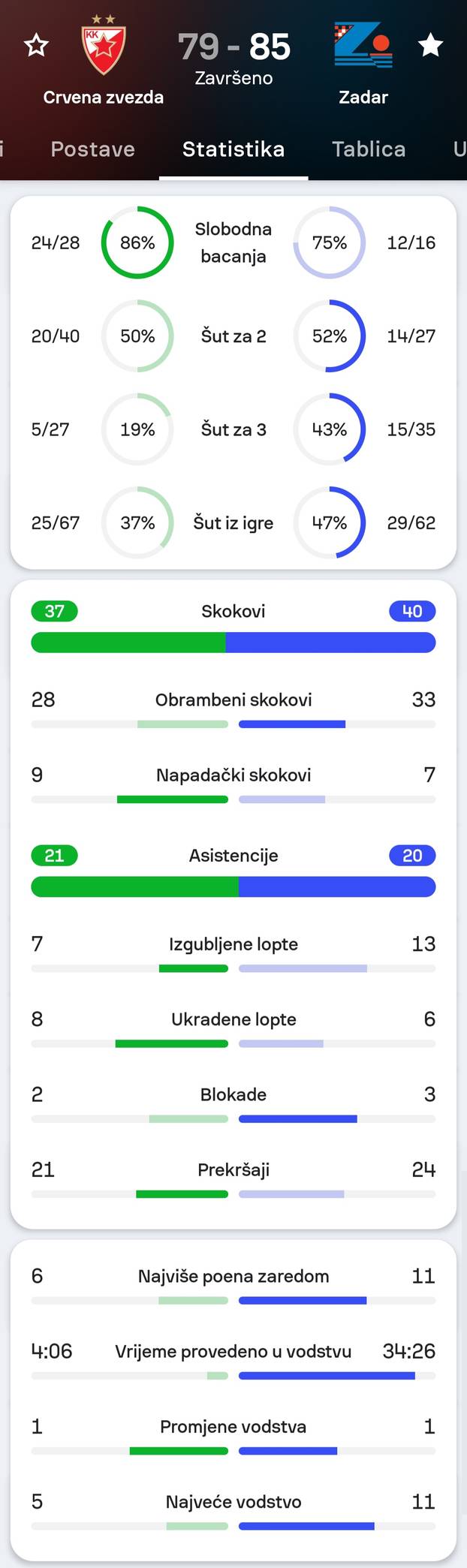Screen dimensions: 467x1568
Task: Open the Tablica tab
Action: [x=369, y=149]
